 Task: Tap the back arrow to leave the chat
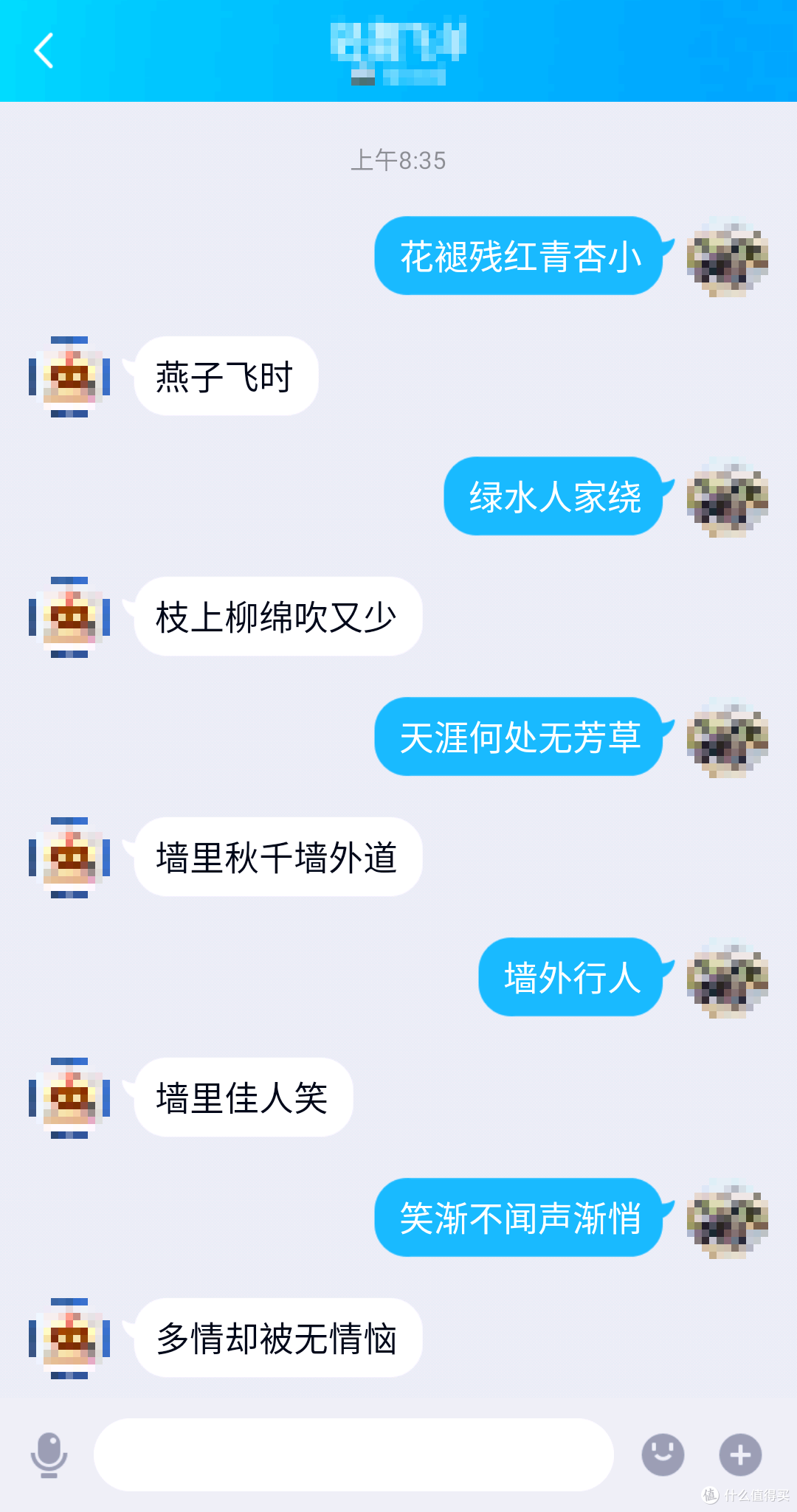pyautogui.click(x=44, y=50)
